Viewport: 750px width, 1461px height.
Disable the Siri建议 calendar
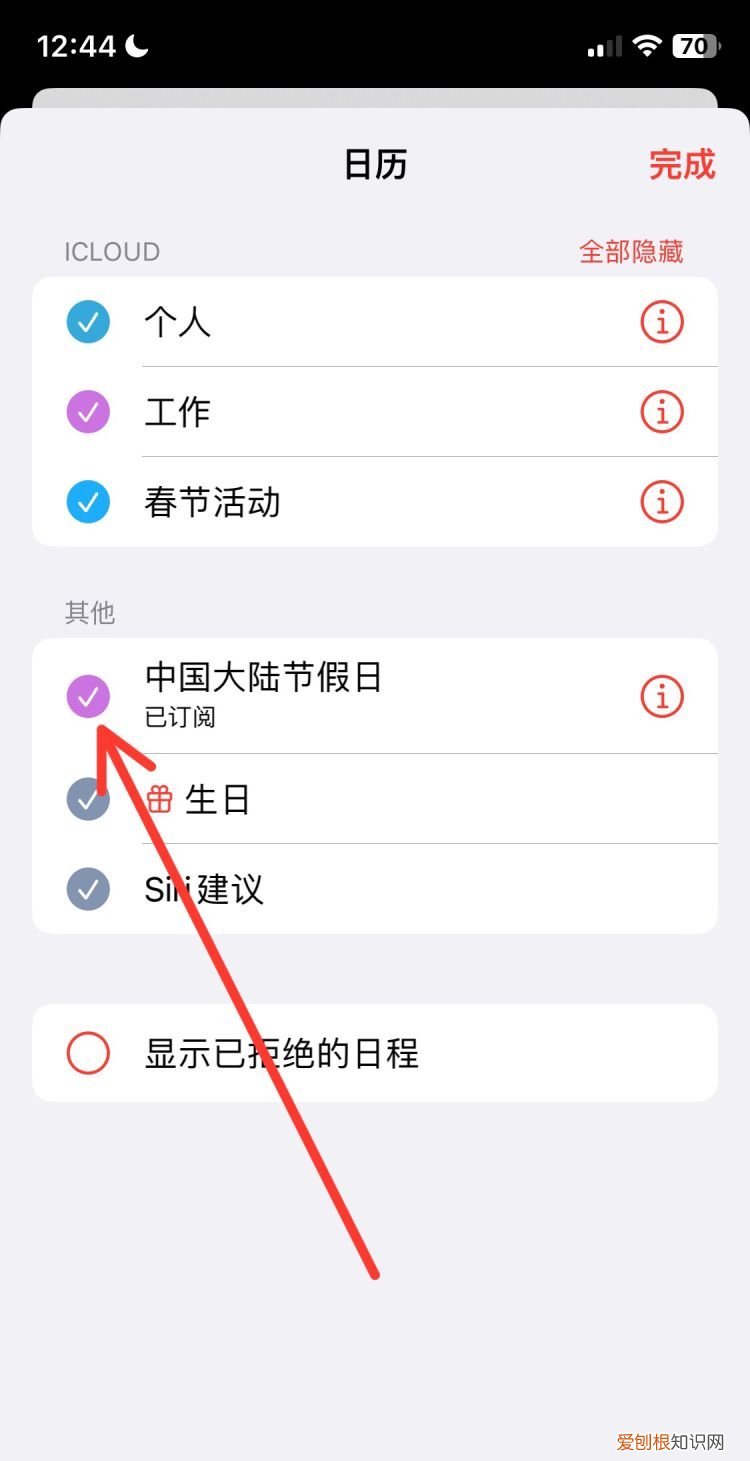88,889
